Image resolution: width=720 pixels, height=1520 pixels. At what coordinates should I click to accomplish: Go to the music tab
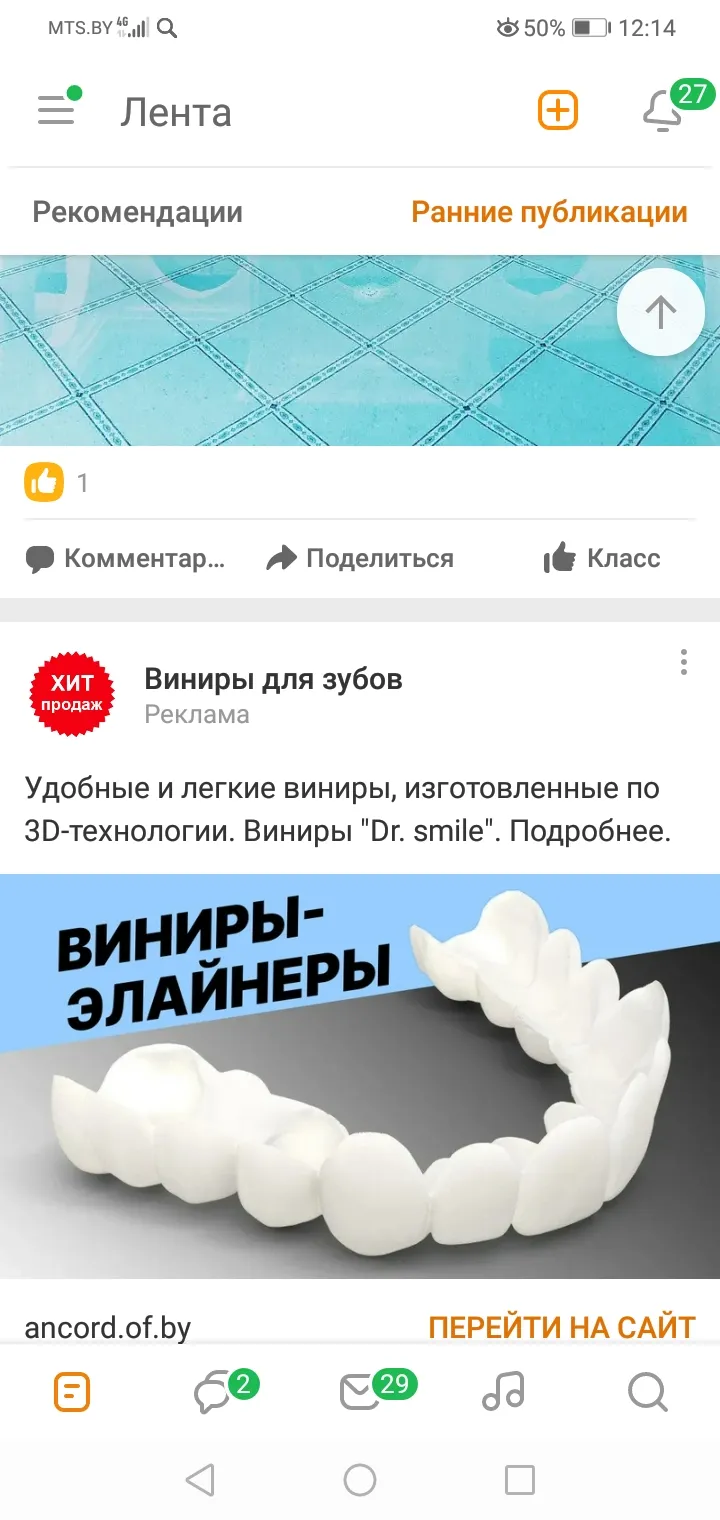pyautogui.click(x=503, y=1391)
